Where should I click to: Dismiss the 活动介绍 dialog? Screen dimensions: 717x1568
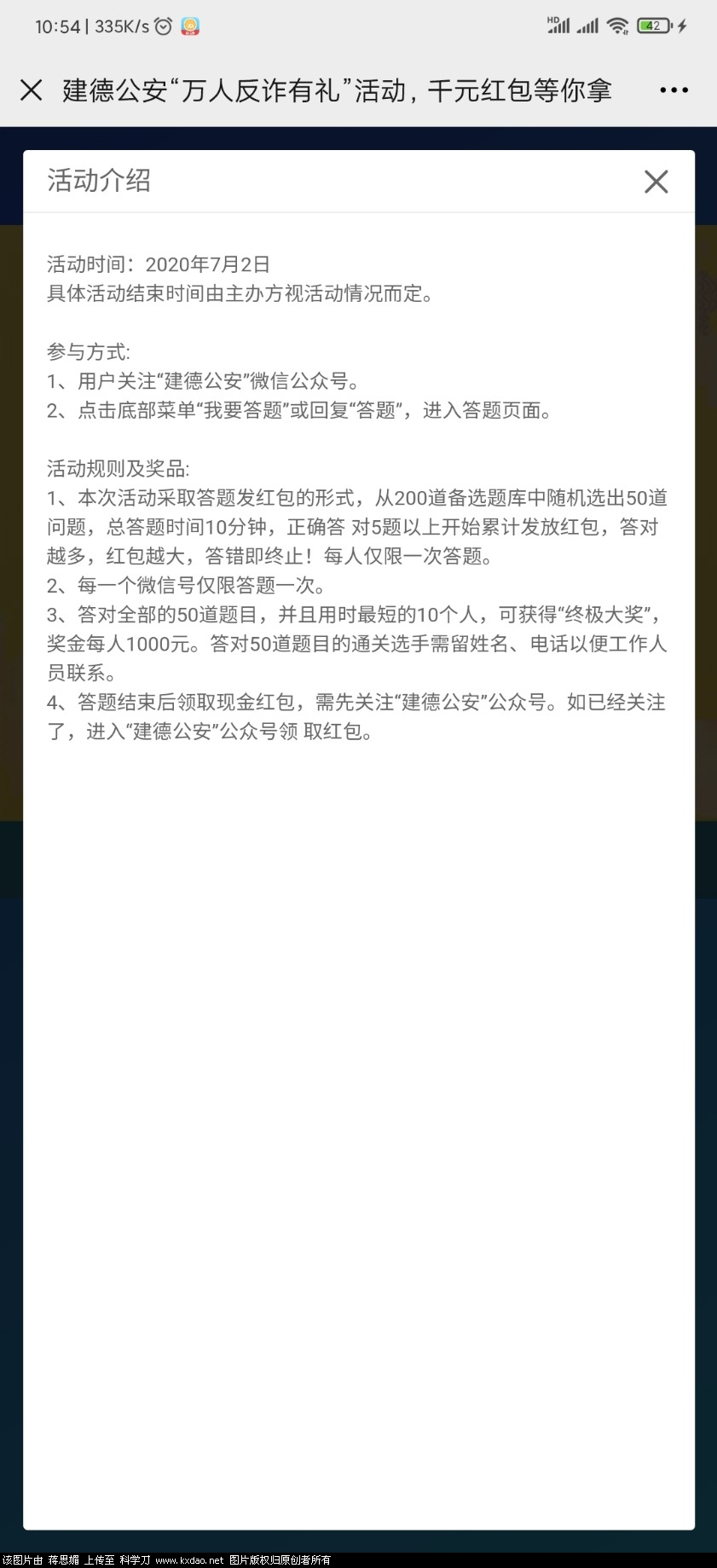656,181
